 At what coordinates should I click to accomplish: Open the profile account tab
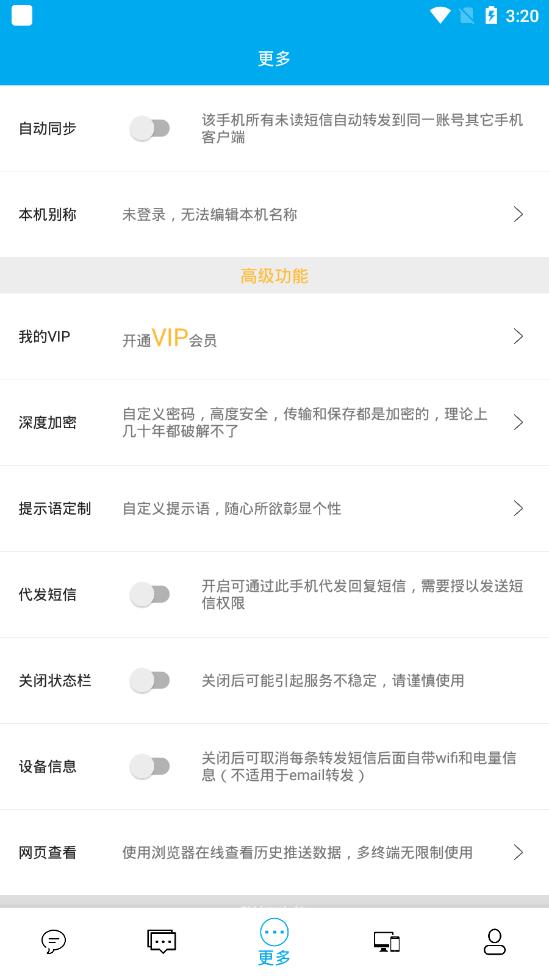pyautogui.click(x=495, y=941)
